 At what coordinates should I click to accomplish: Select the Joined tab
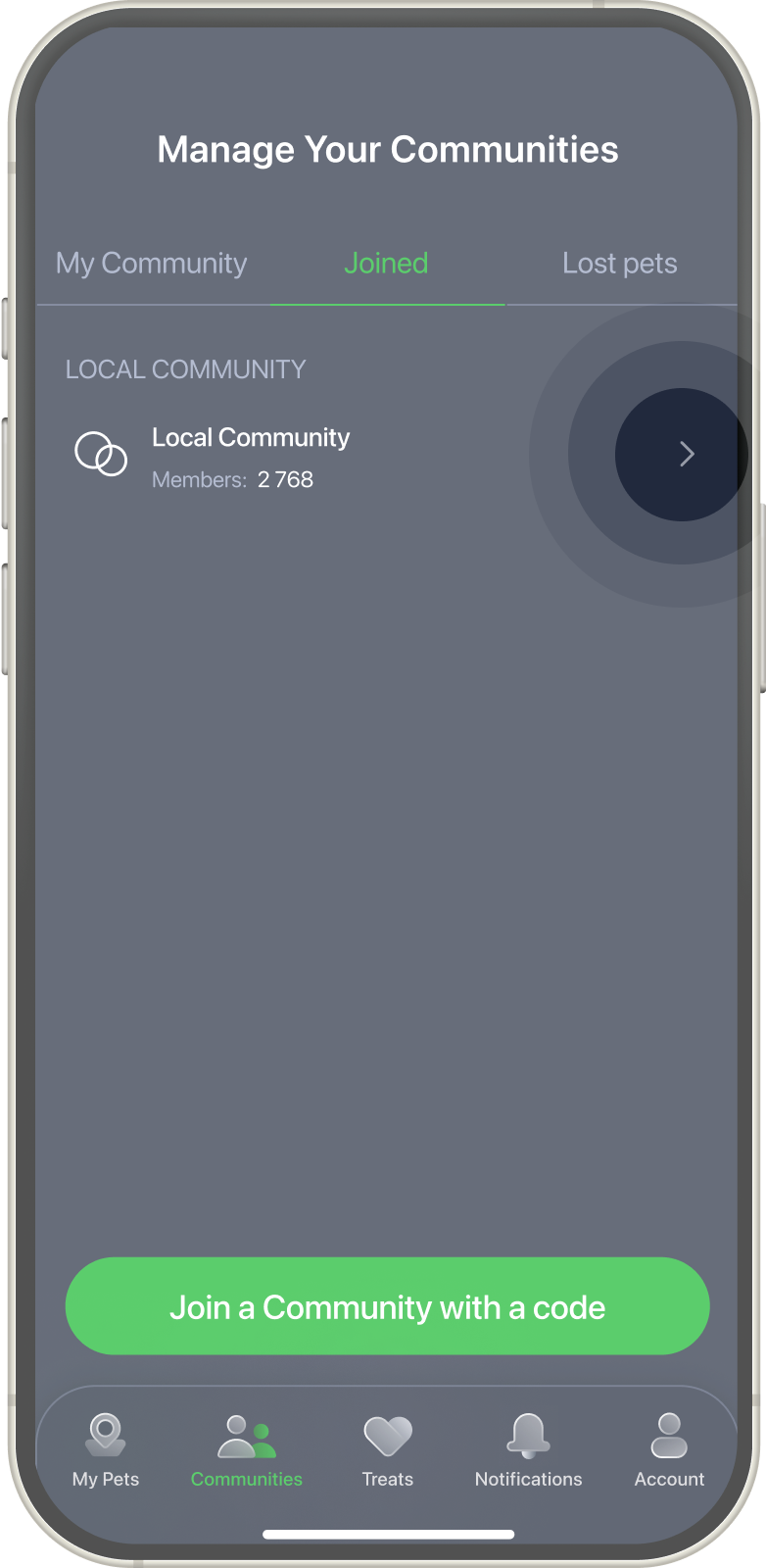[x=386, y=264]
